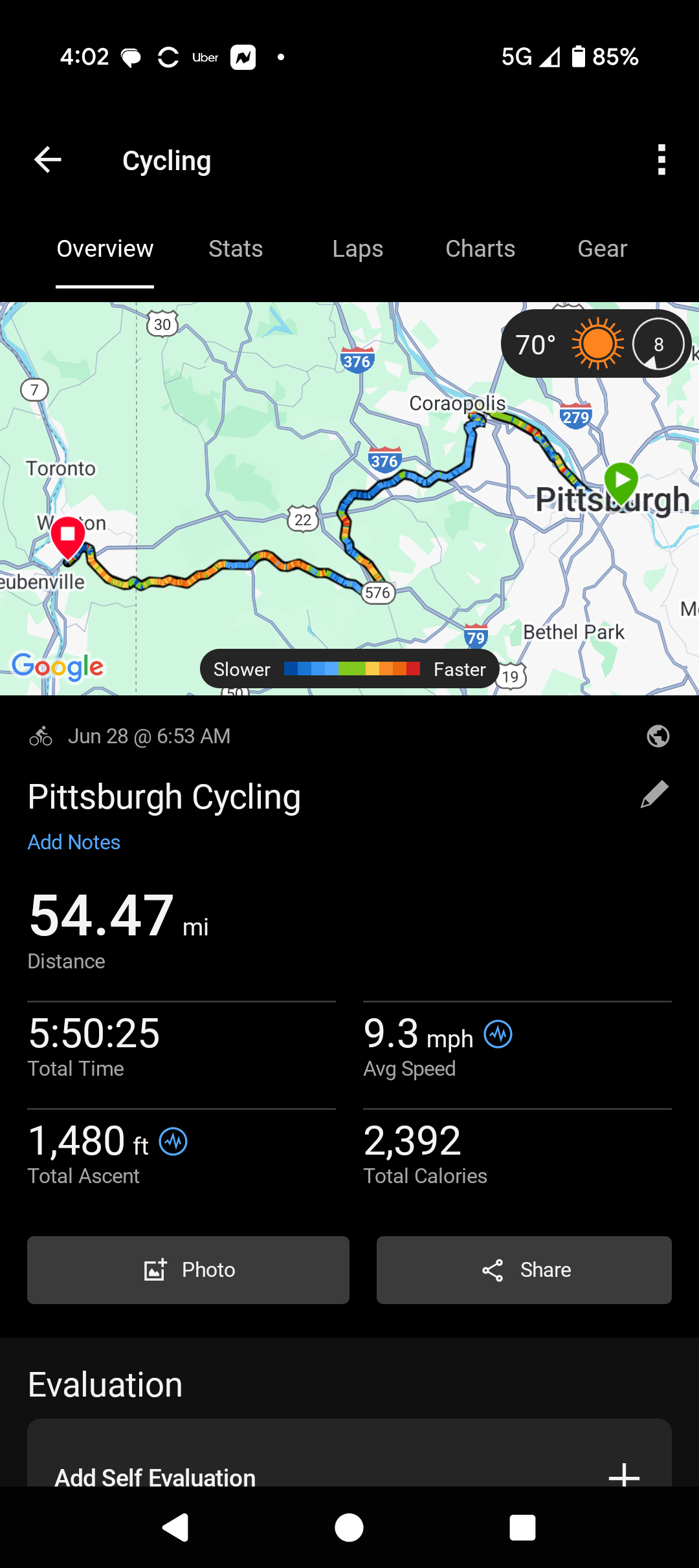The width and height of the screenshot is (699, 1568).
Task: Edit activity name with pencil icon
Action: (654, 794)
